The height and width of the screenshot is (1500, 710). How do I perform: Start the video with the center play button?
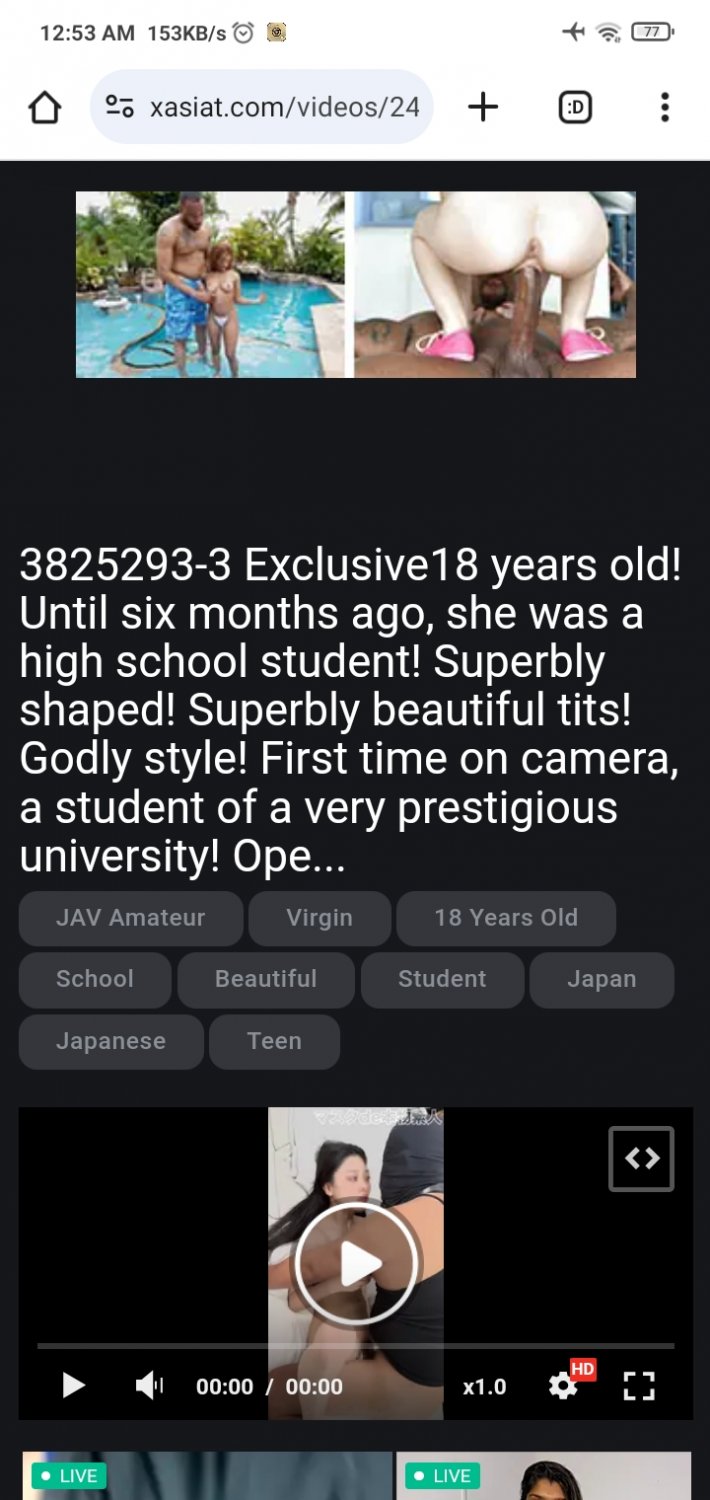point(357,1264)
